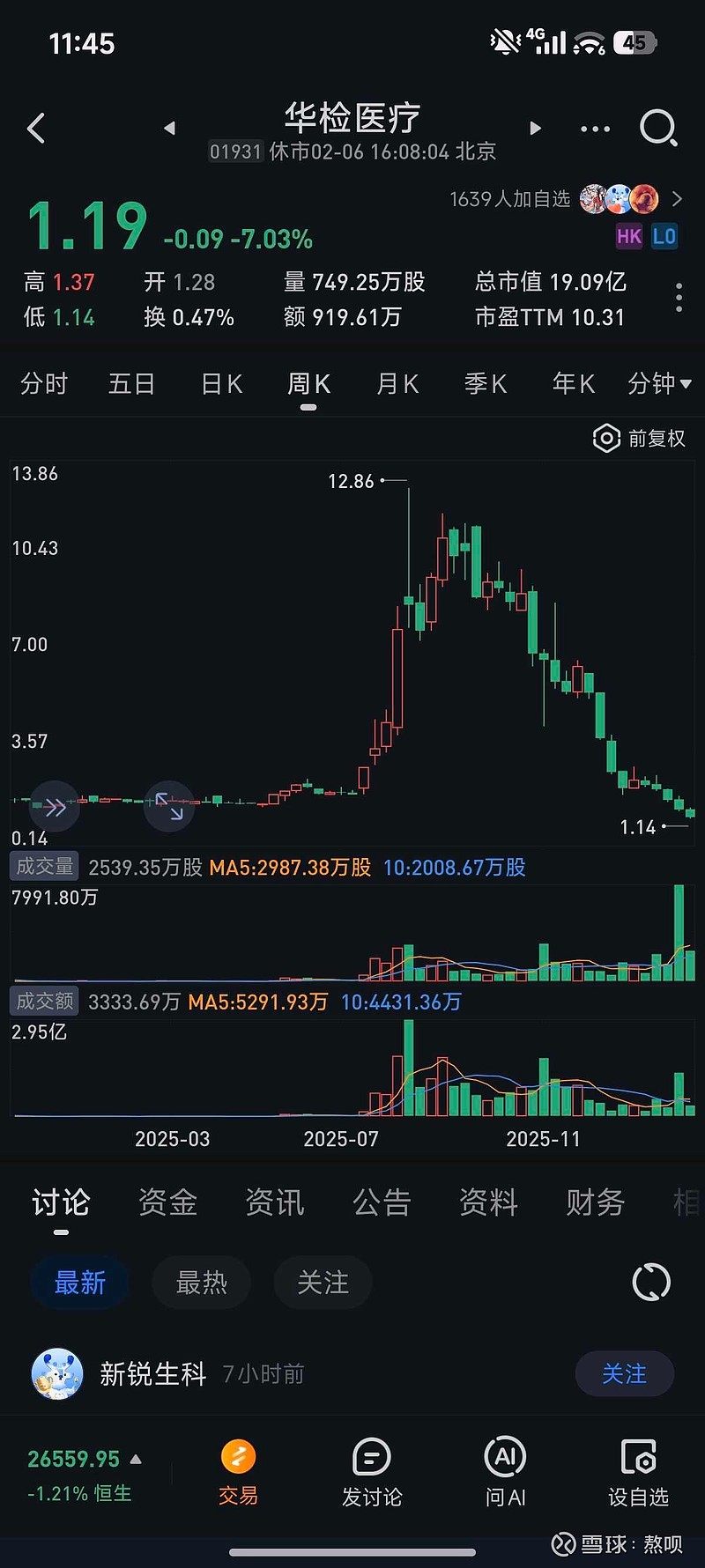The width and height of the screenshot is (705, 1568).
Task: Tap the 前复权 price adjustment icon
Action: [x=606, y=438]
